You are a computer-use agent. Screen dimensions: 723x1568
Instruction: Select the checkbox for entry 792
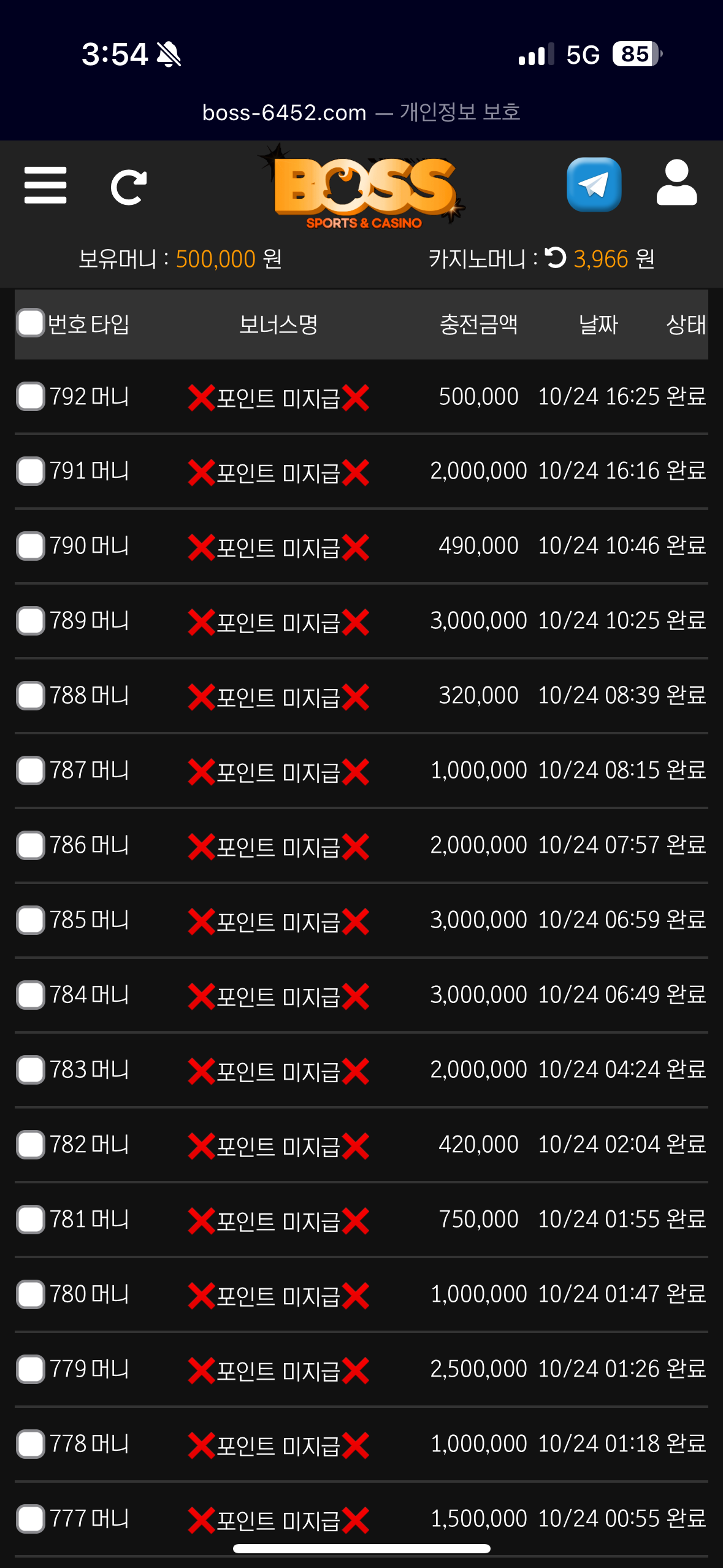31,396
